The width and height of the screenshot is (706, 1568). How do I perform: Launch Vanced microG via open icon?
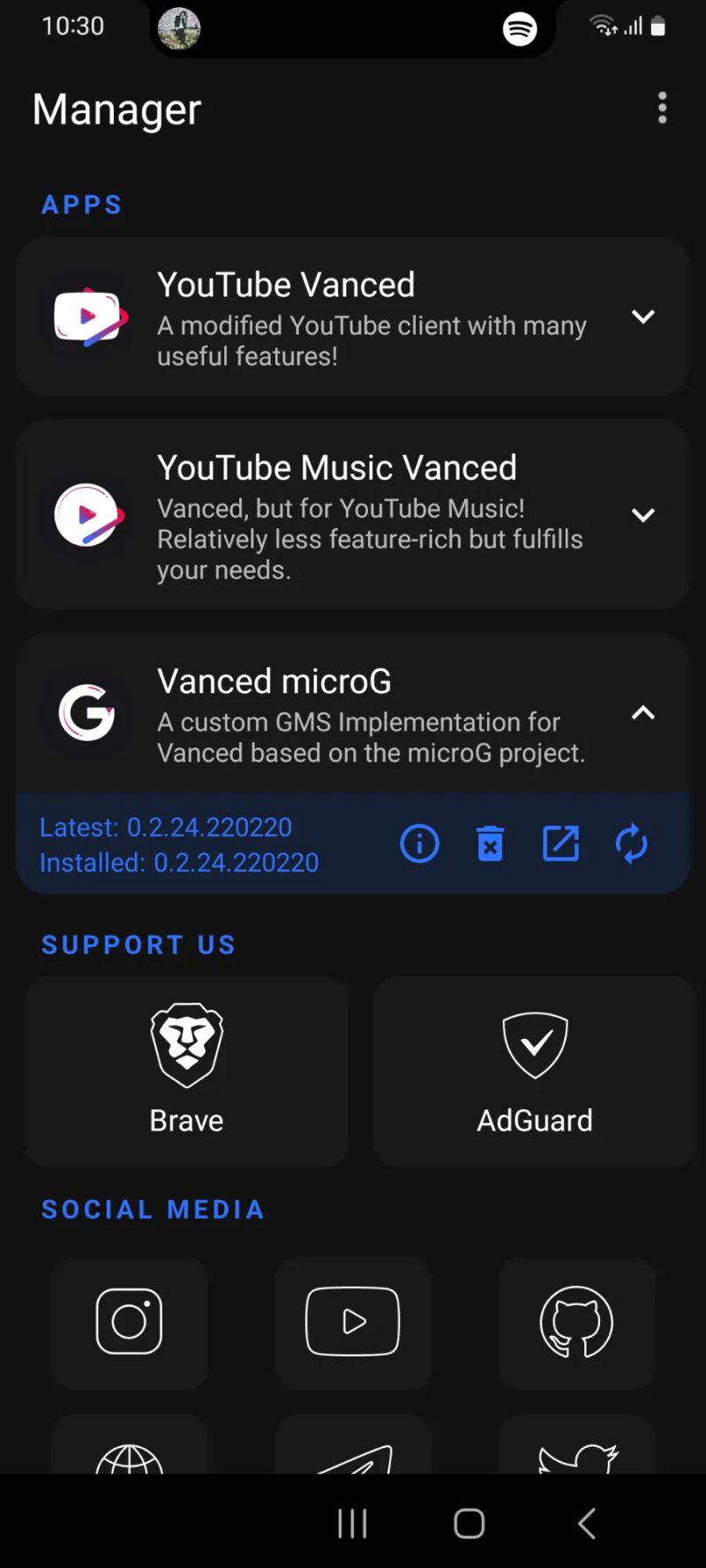[560, 844]
